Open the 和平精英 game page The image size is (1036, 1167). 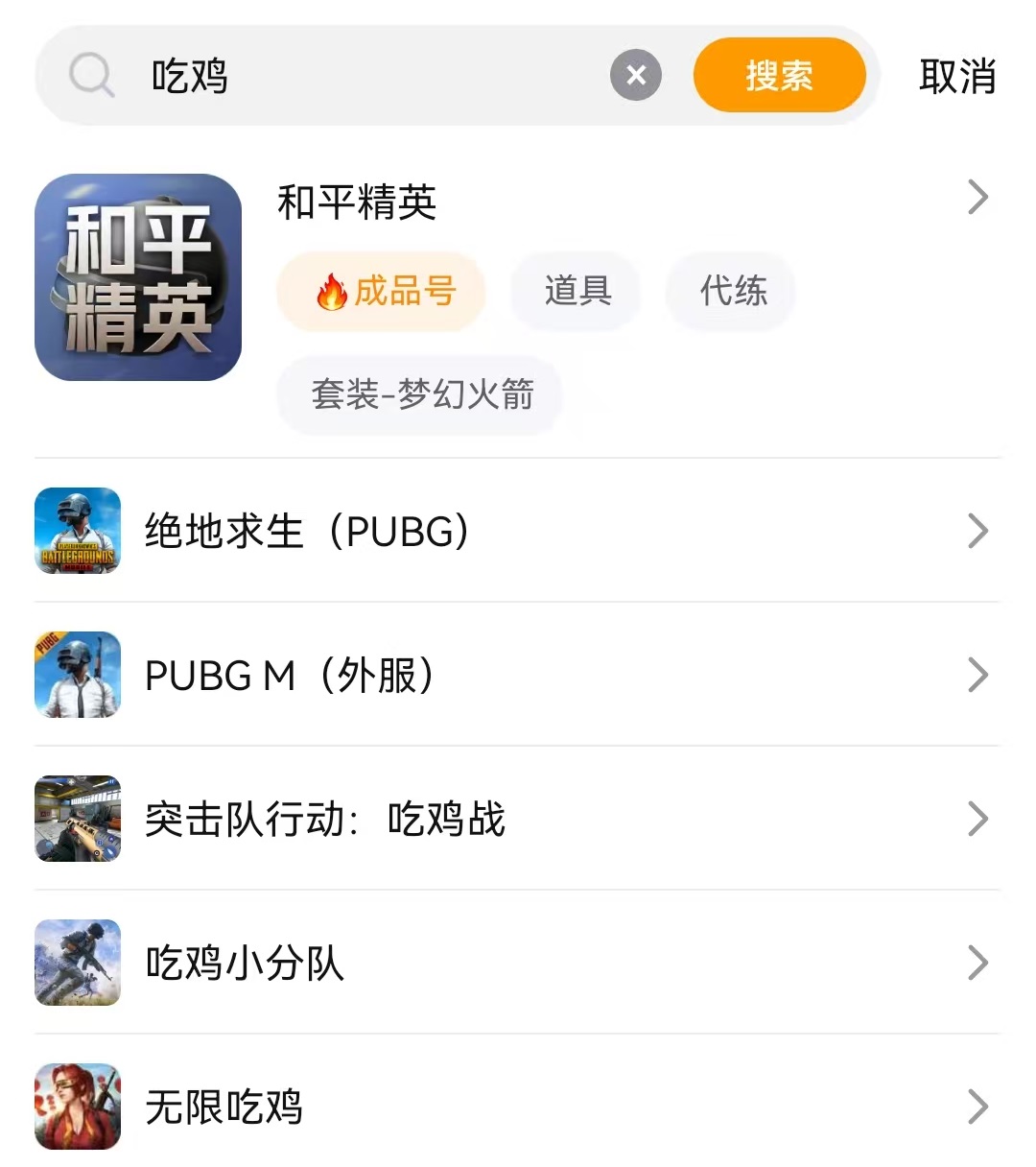[x=357, y=202]
